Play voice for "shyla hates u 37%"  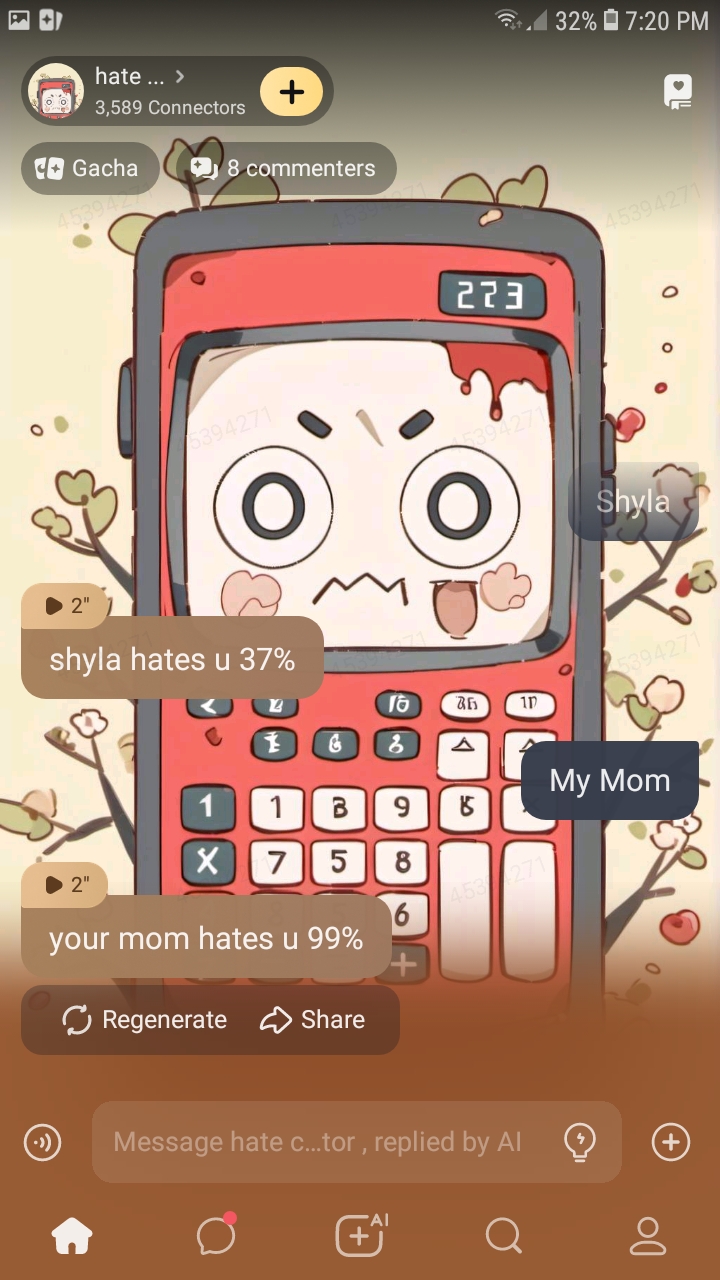[x=64, y=606]
